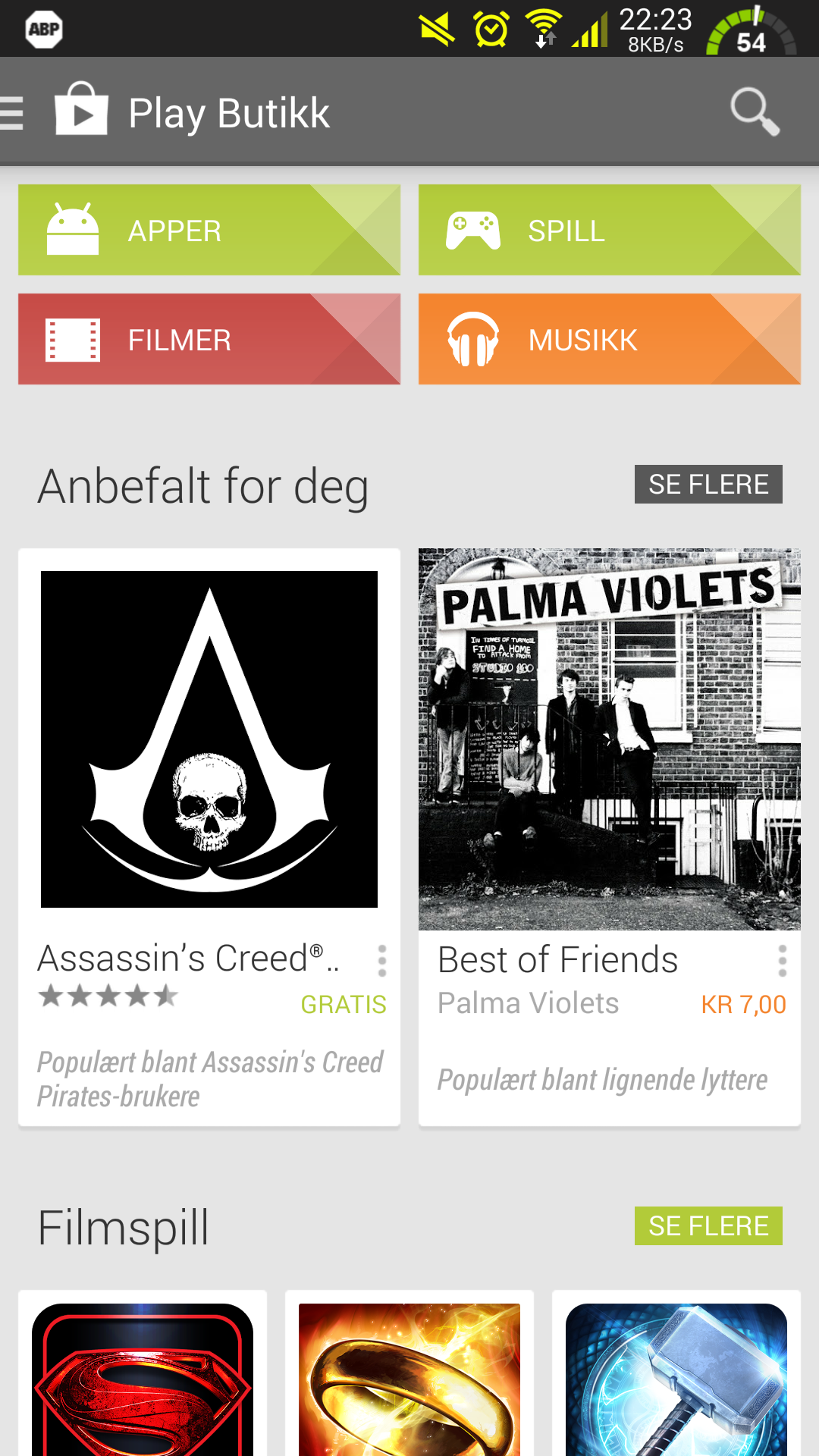Screen dimensions: 819x1456
Task: Open overflow menu on Assassin's Creed card
Action: (382, 961)
